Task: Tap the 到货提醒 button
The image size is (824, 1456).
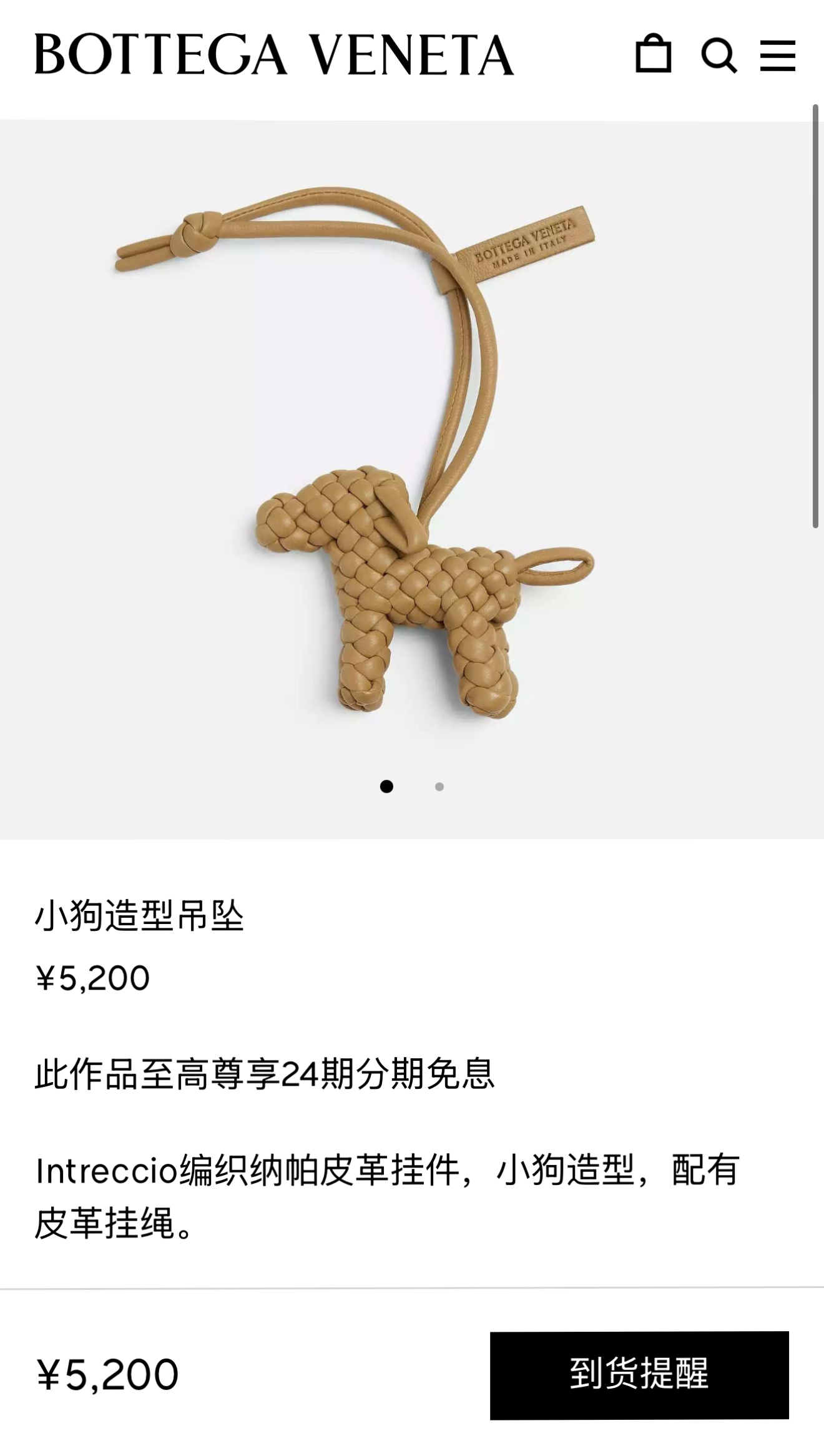Action: (639, 1375)
